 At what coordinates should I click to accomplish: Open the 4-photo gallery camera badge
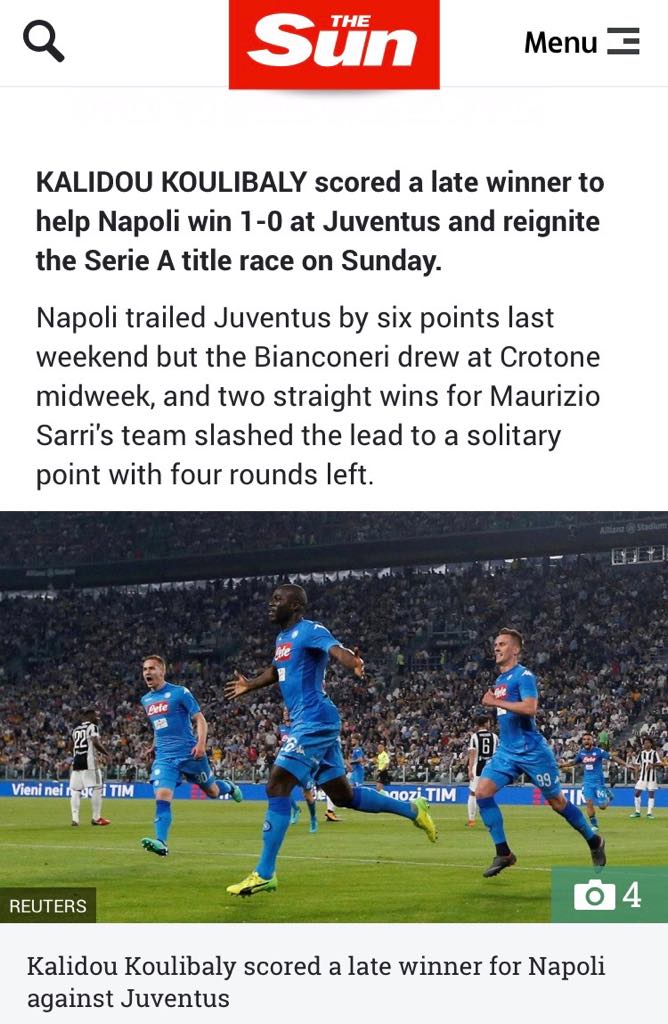coord(608,894)
